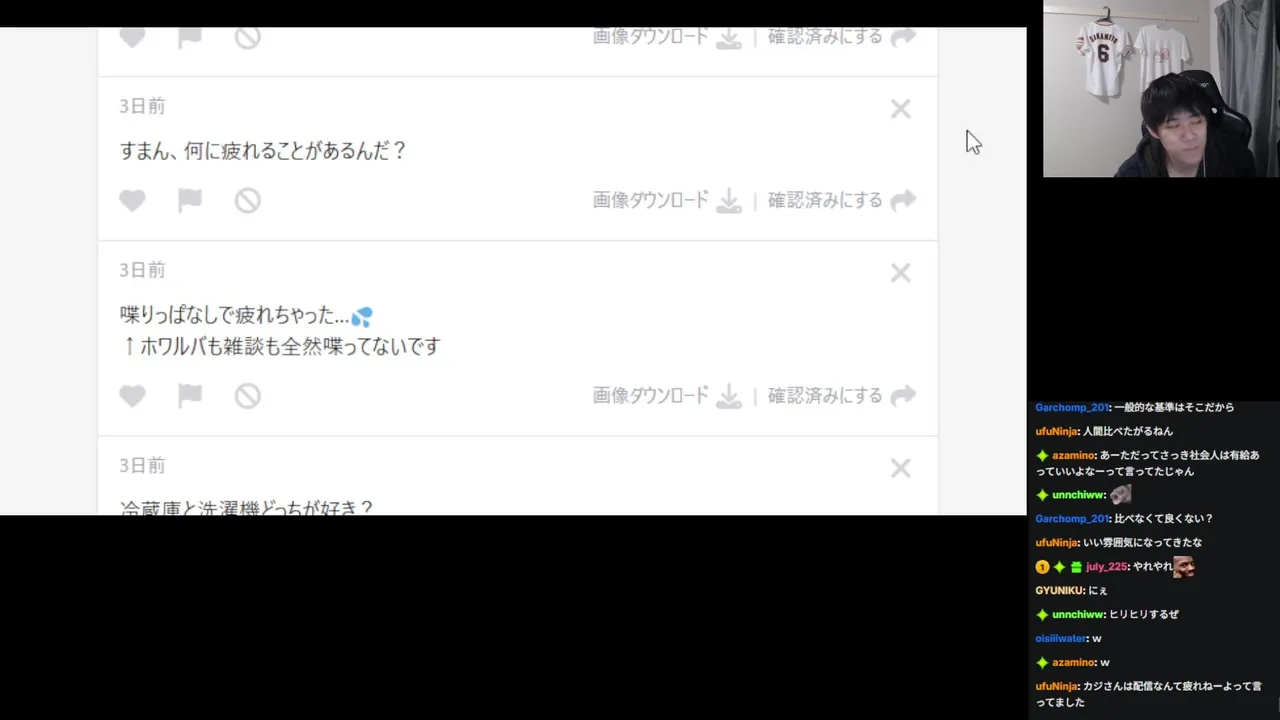The width and height of the screenshot is (1280, 720).
Task: Flag the message "すまん、何に疲れることがあるんだ？"
Action: (190, 200)
